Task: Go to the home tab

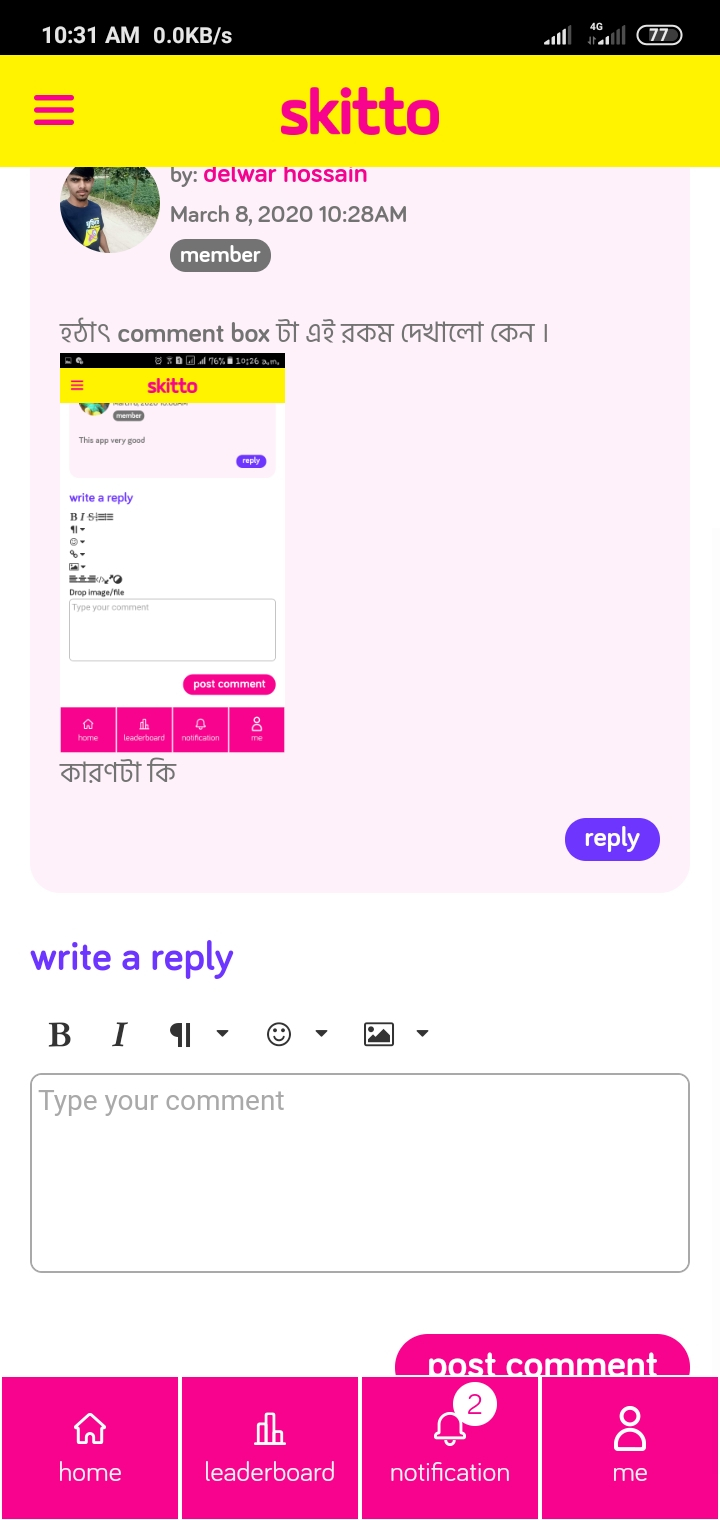Action: pos(90,1447)
